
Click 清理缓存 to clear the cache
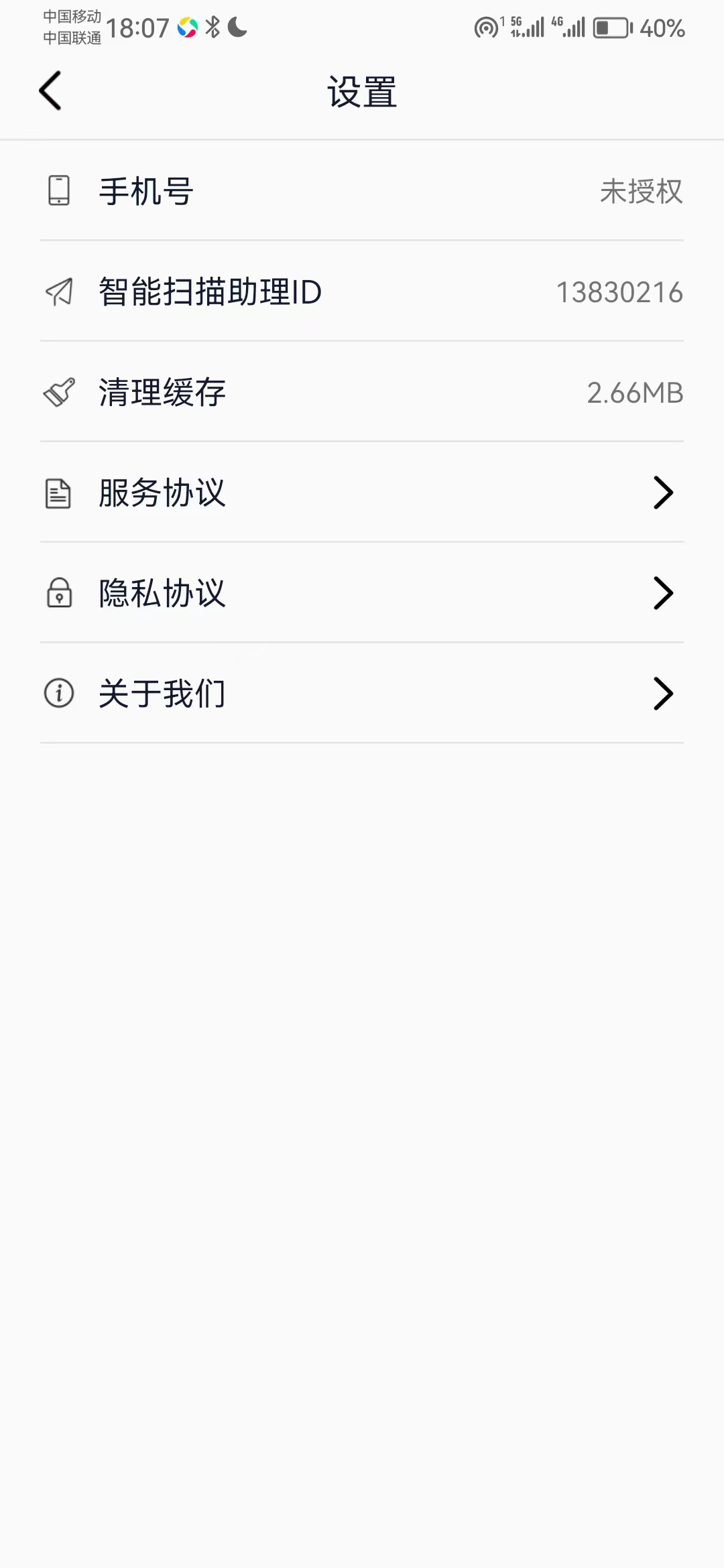coord(162,393)
